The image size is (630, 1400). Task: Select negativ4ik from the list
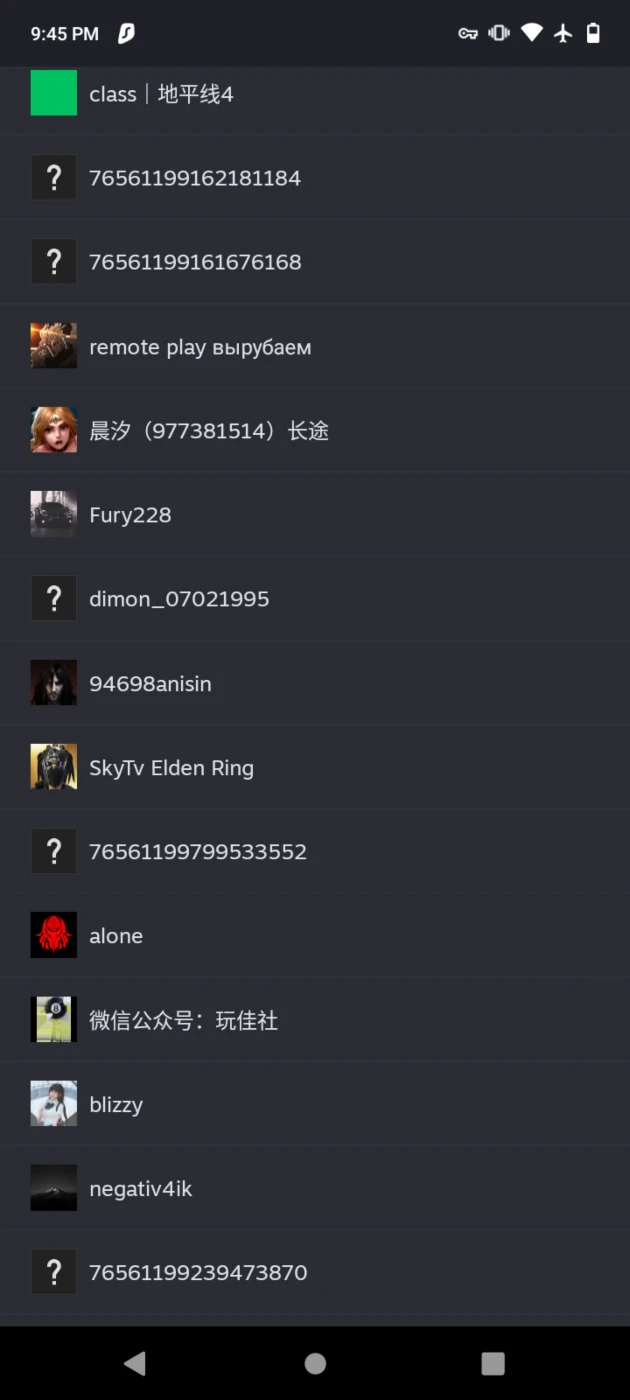[315, 1188]
